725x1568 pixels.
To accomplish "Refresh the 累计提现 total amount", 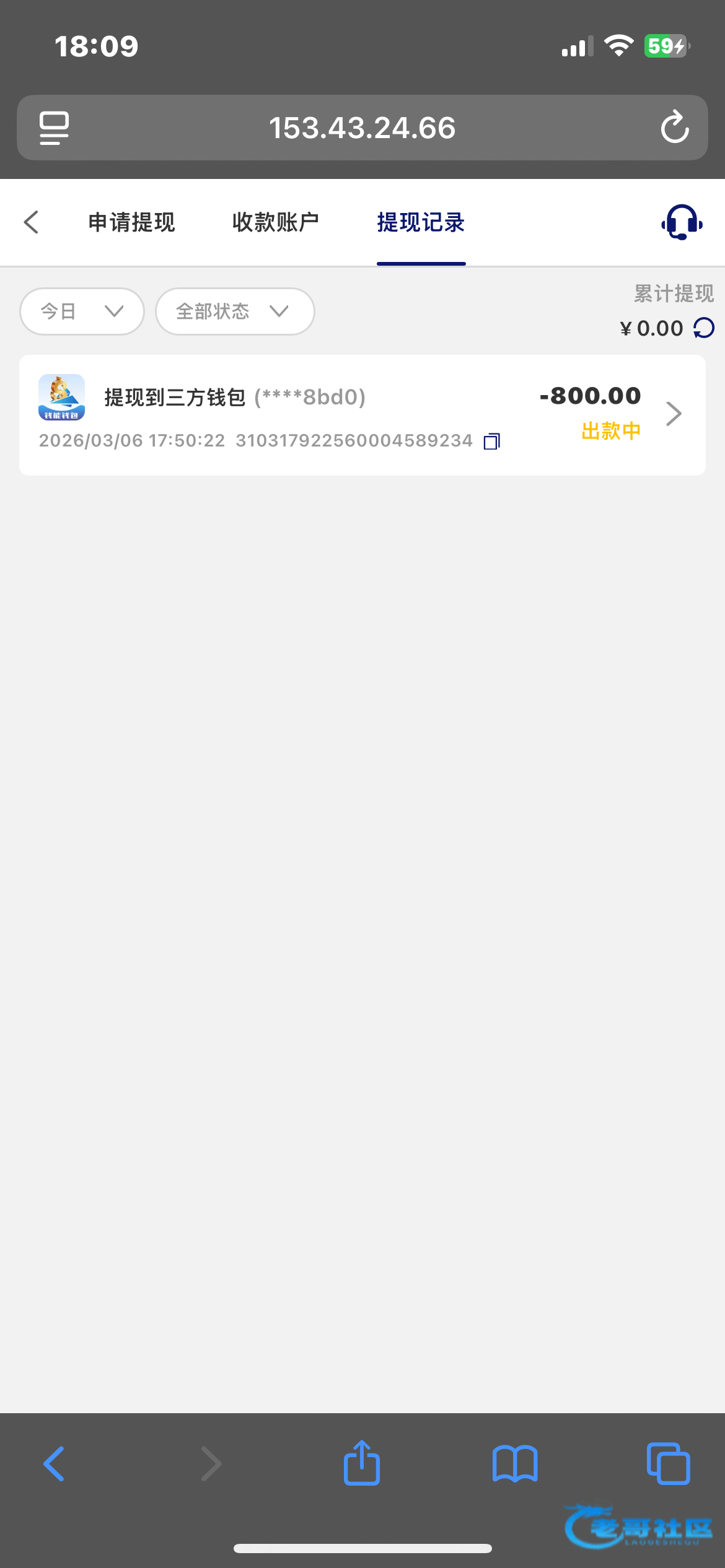I will (x=704, y=328).
